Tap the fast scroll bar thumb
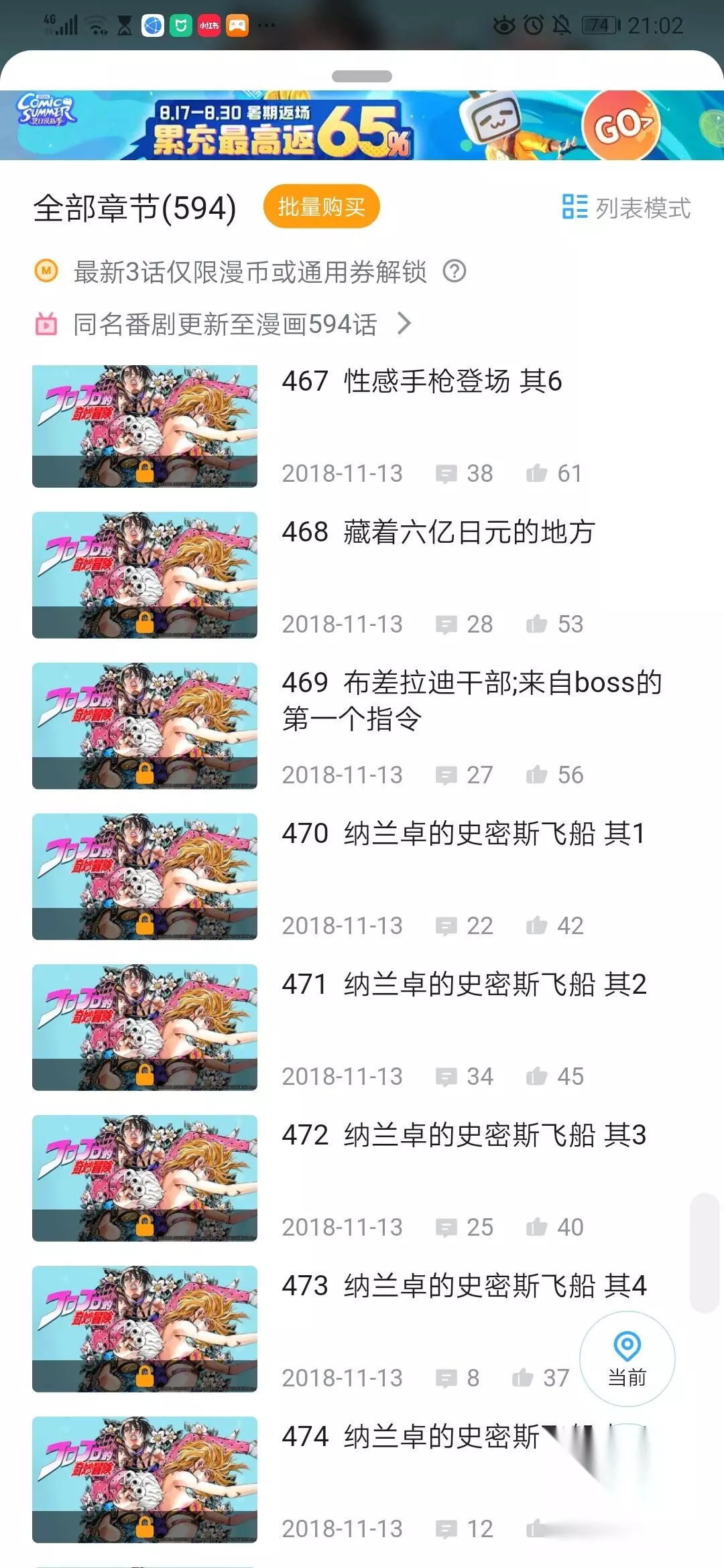Image resolution: width=724 pixels, height=1568 pixels. click(x=705, y=1252)
